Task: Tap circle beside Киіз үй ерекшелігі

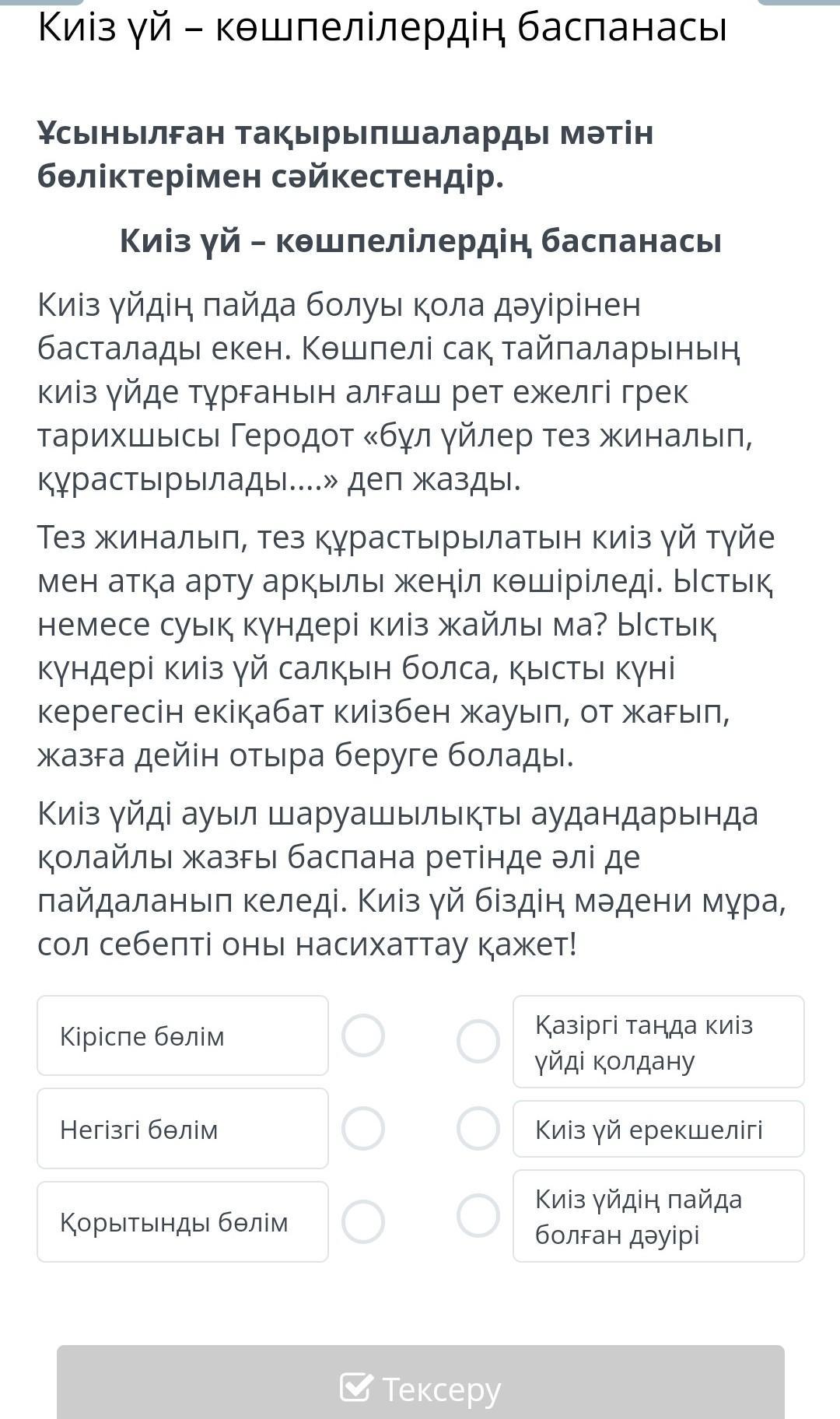Action: [478, 1128]
